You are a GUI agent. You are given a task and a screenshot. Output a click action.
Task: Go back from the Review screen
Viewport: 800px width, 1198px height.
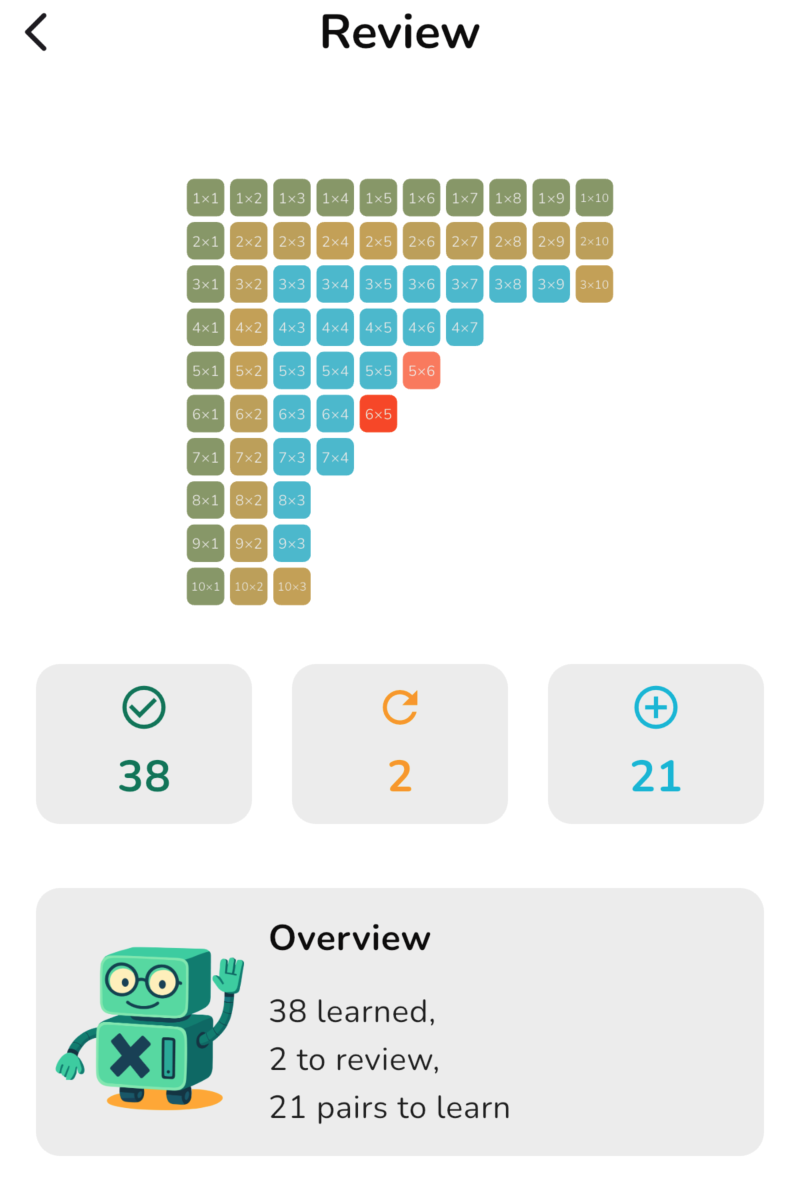pos(36,32)
